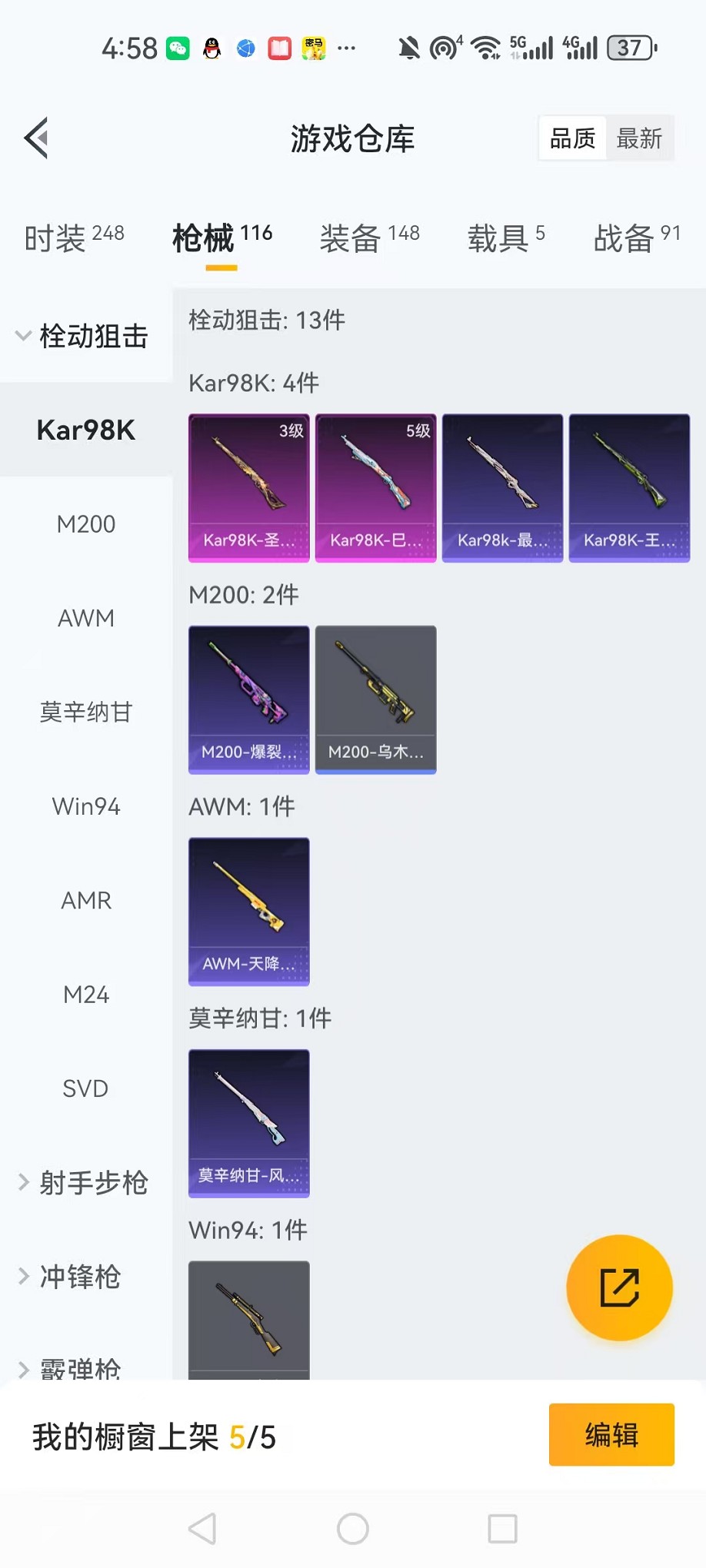Viewport: 706px width, 1568px height.
Task: Tap the orange floating share button
Action: [619, 1287]
